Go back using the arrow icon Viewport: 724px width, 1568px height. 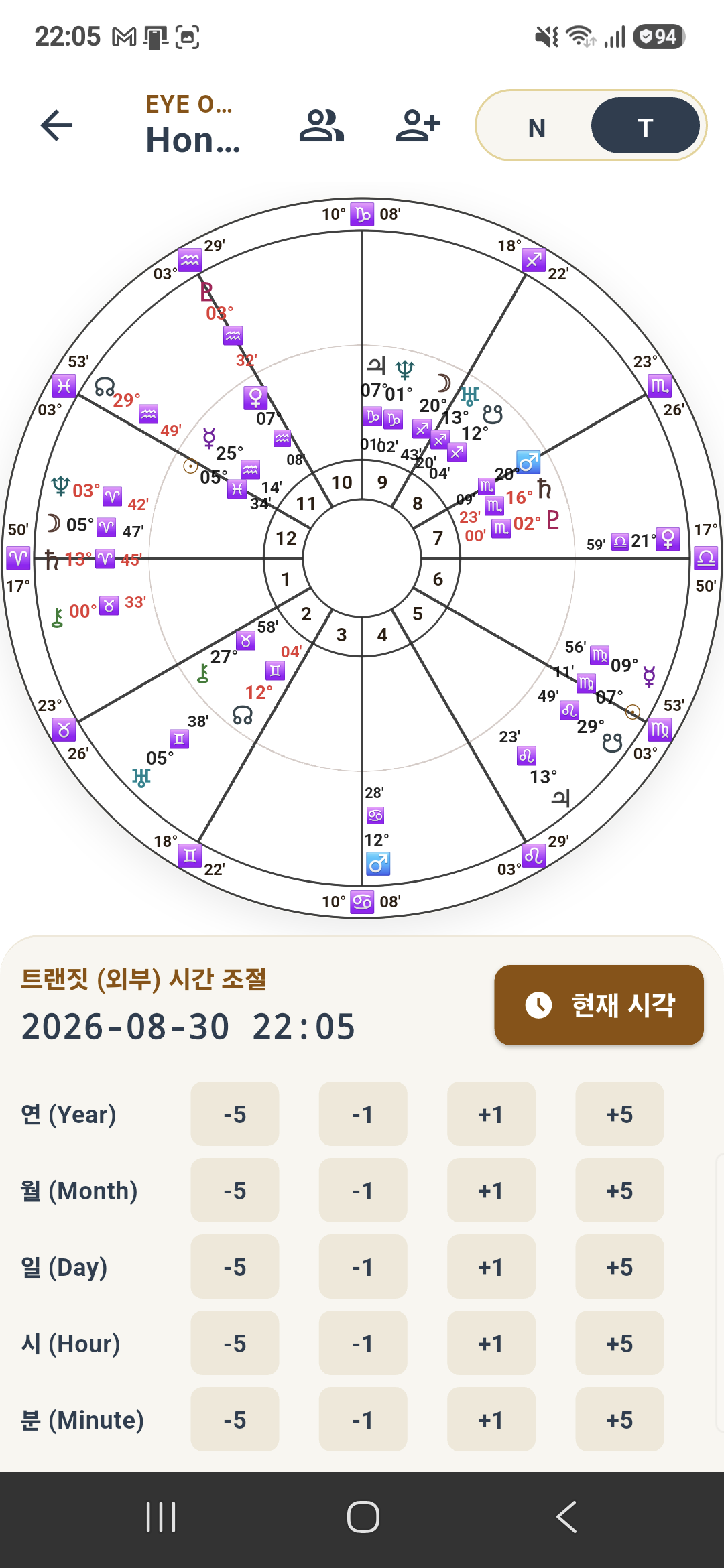(56, 125)
